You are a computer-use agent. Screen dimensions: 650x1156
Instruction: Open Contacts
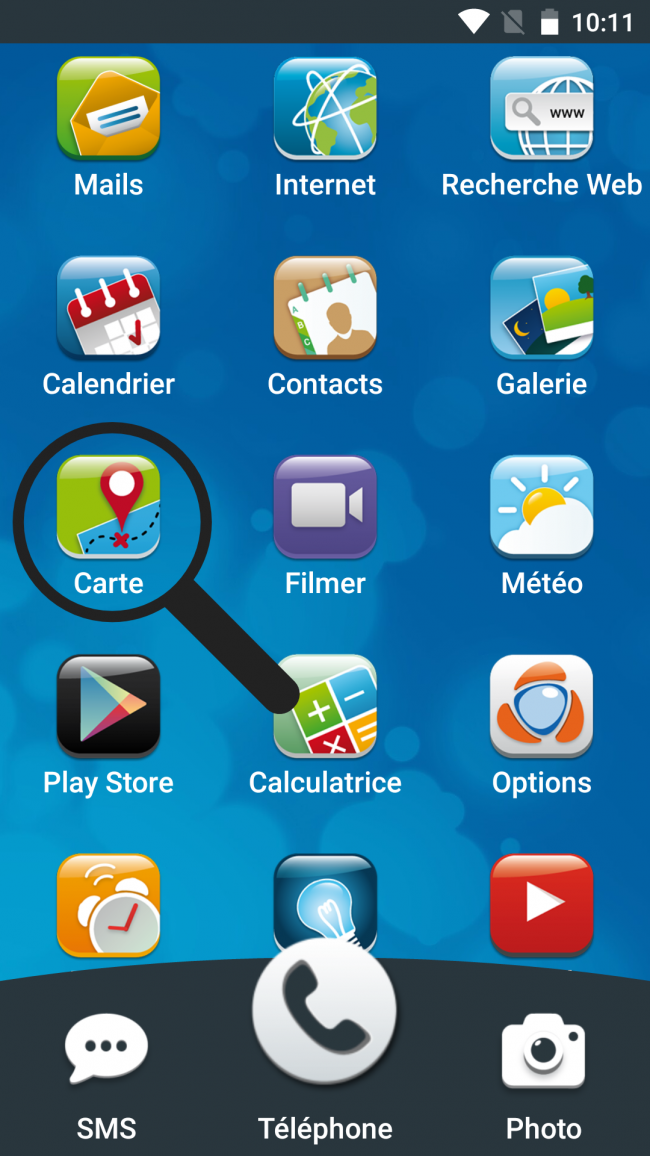pyautogui.click(x=325, y=307)
